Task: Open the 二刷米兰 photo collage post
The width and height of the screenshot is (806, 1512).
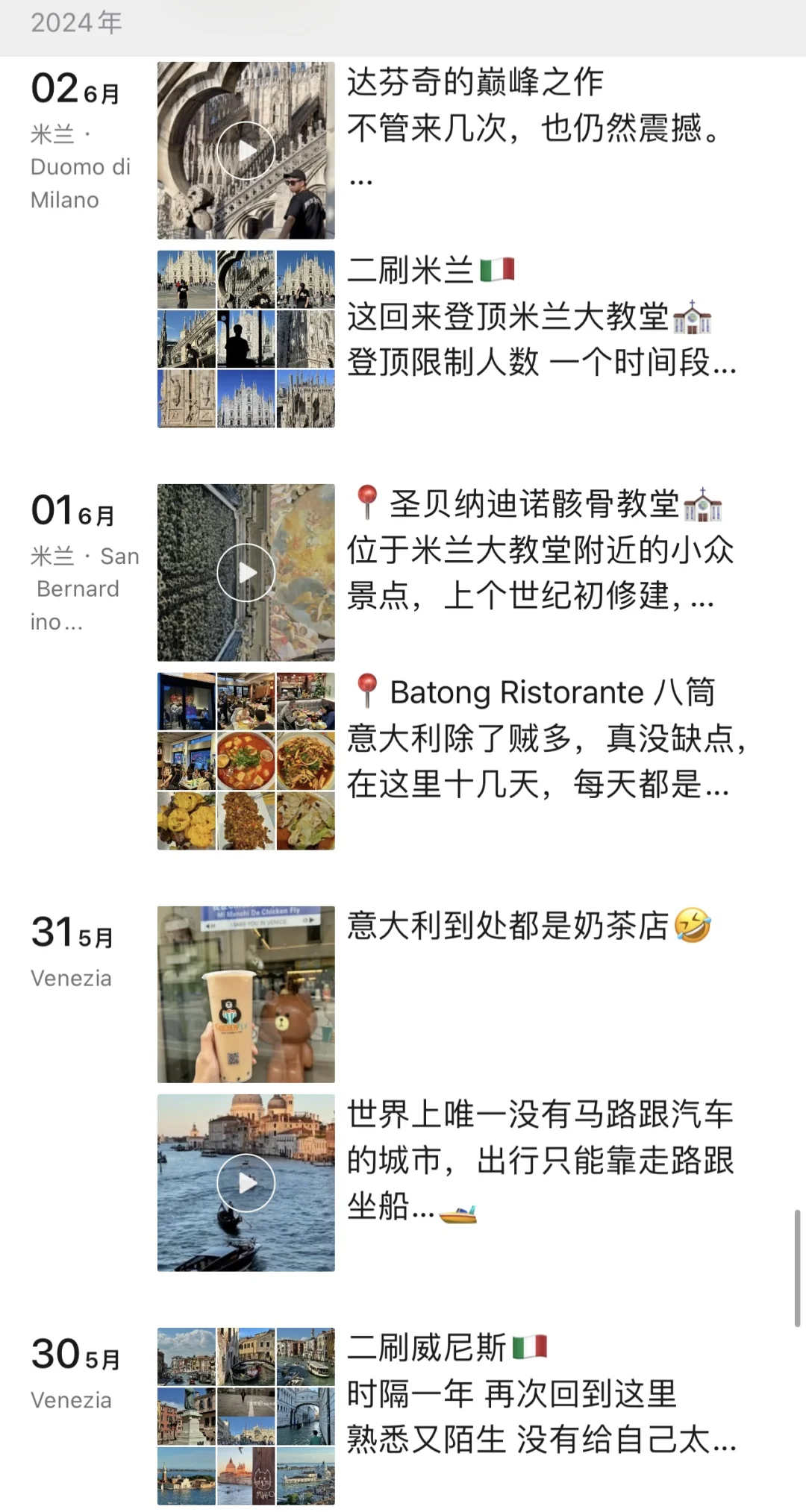Action: tap(246, 339)
